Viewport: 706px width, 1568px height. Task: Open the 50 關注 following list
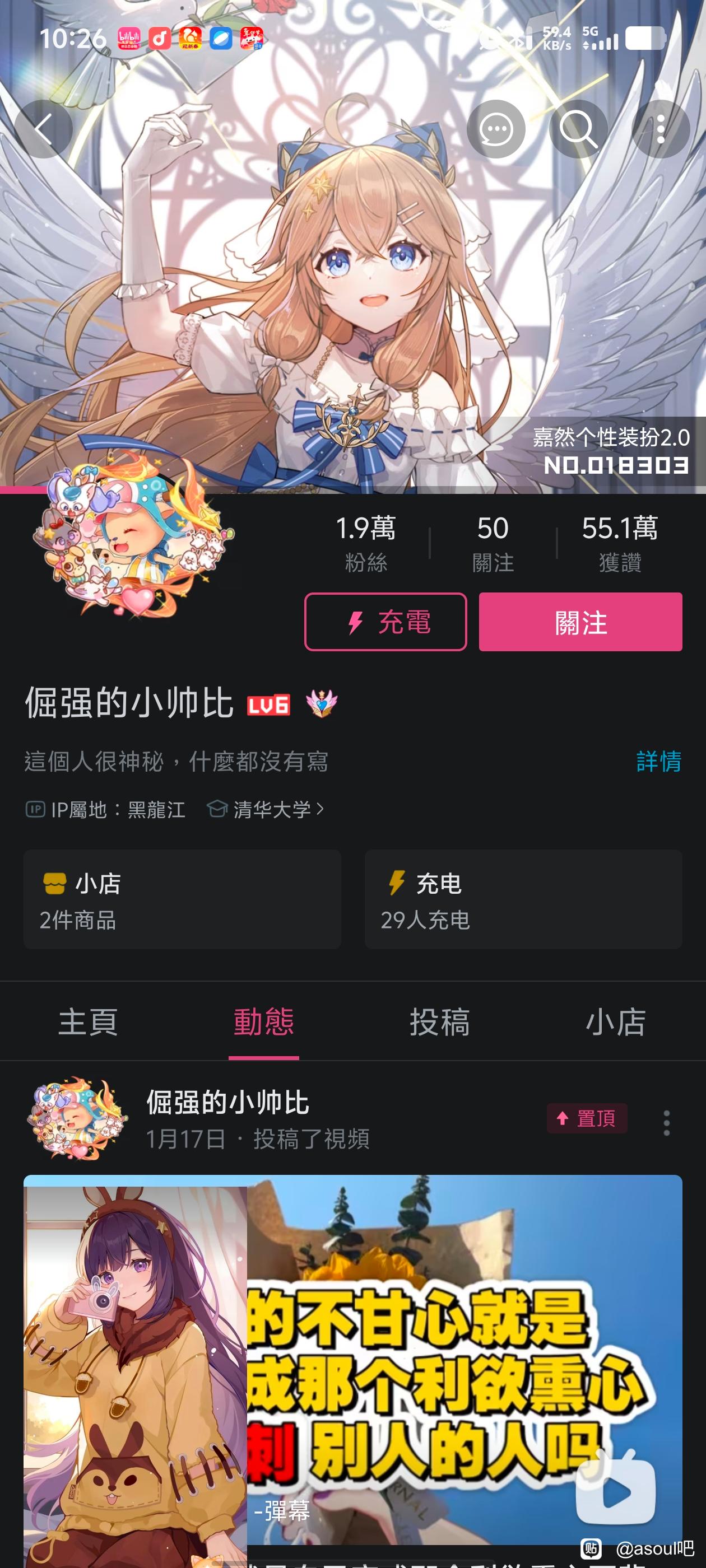tap(493, 543)
